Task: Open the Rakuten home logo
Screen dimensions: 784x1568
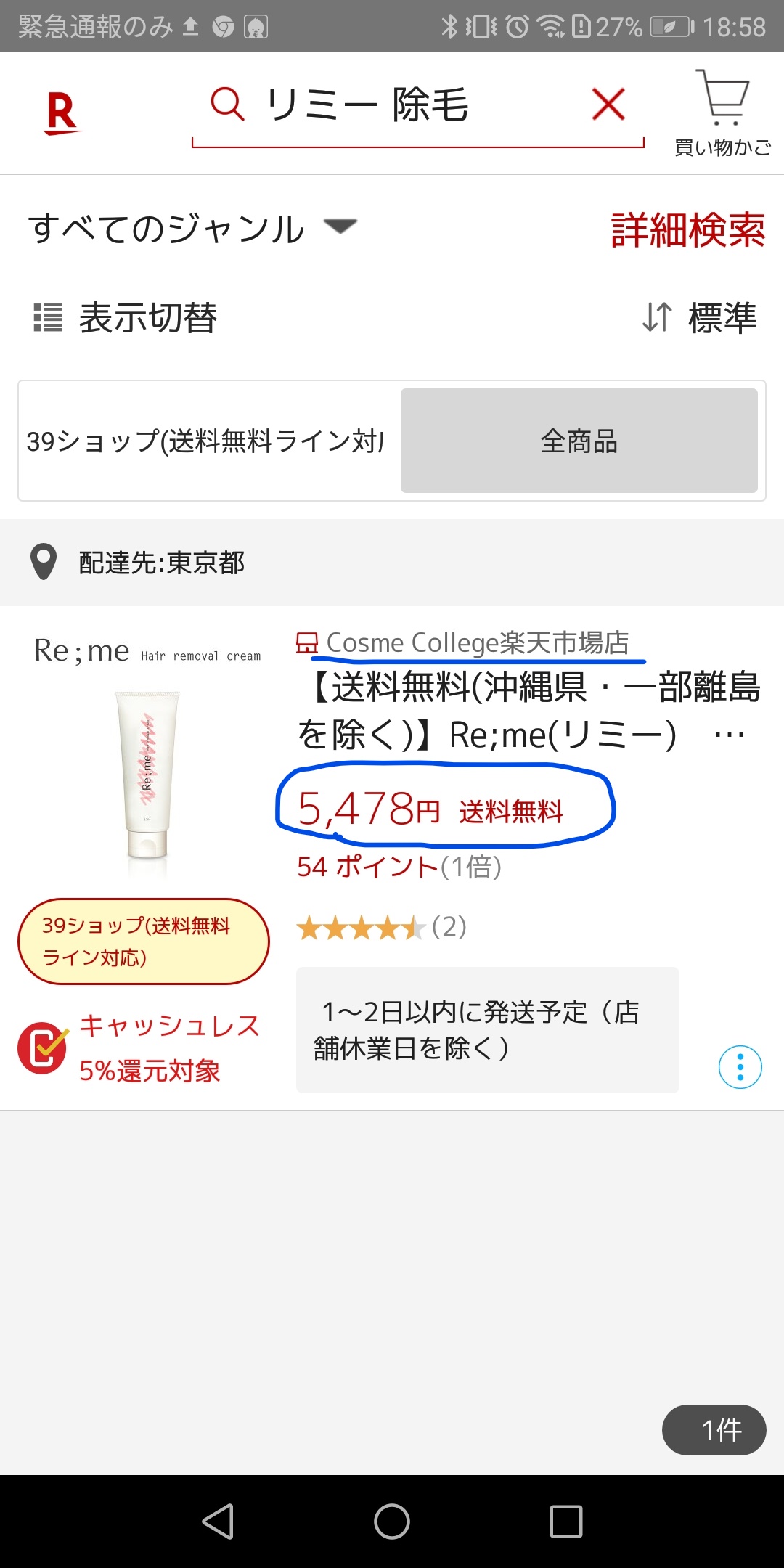Action: tap(62, 113)
